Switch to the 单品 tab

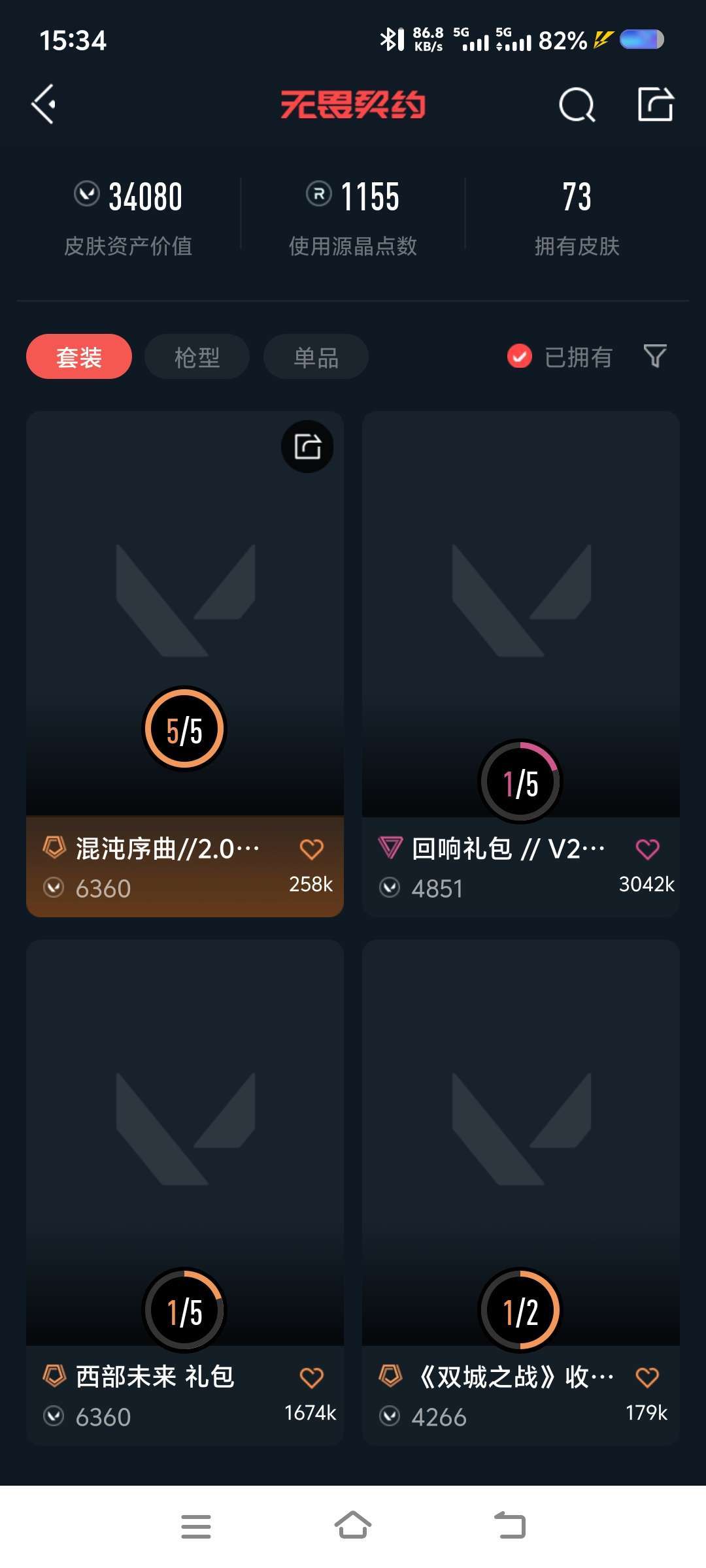[x=315, y=356]
